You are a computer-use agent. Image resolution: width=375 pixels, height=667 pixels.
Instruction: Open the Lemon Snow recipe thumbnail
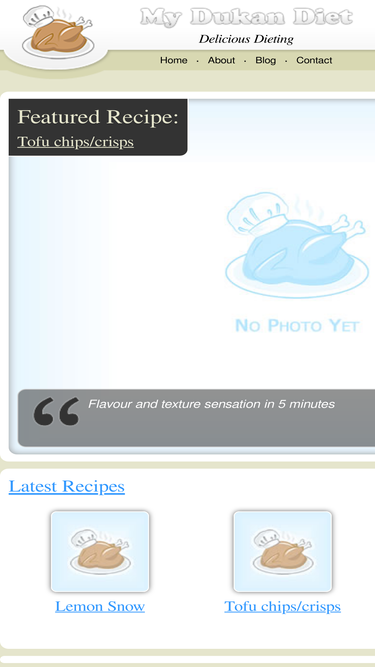(x=100, y=551)
